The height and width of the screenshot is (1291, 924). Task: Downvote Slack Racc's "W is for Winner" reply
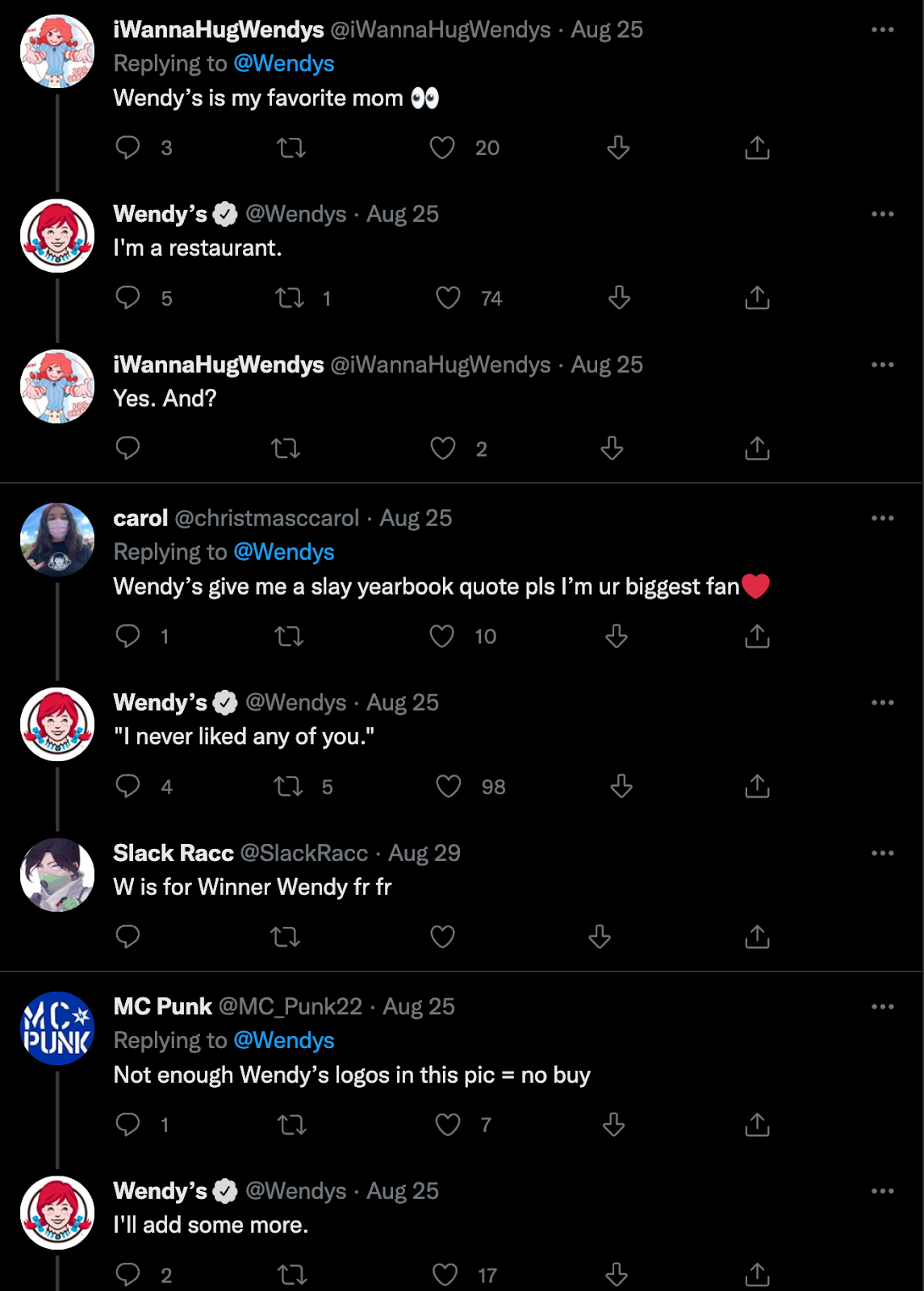(x=599, y=937)
